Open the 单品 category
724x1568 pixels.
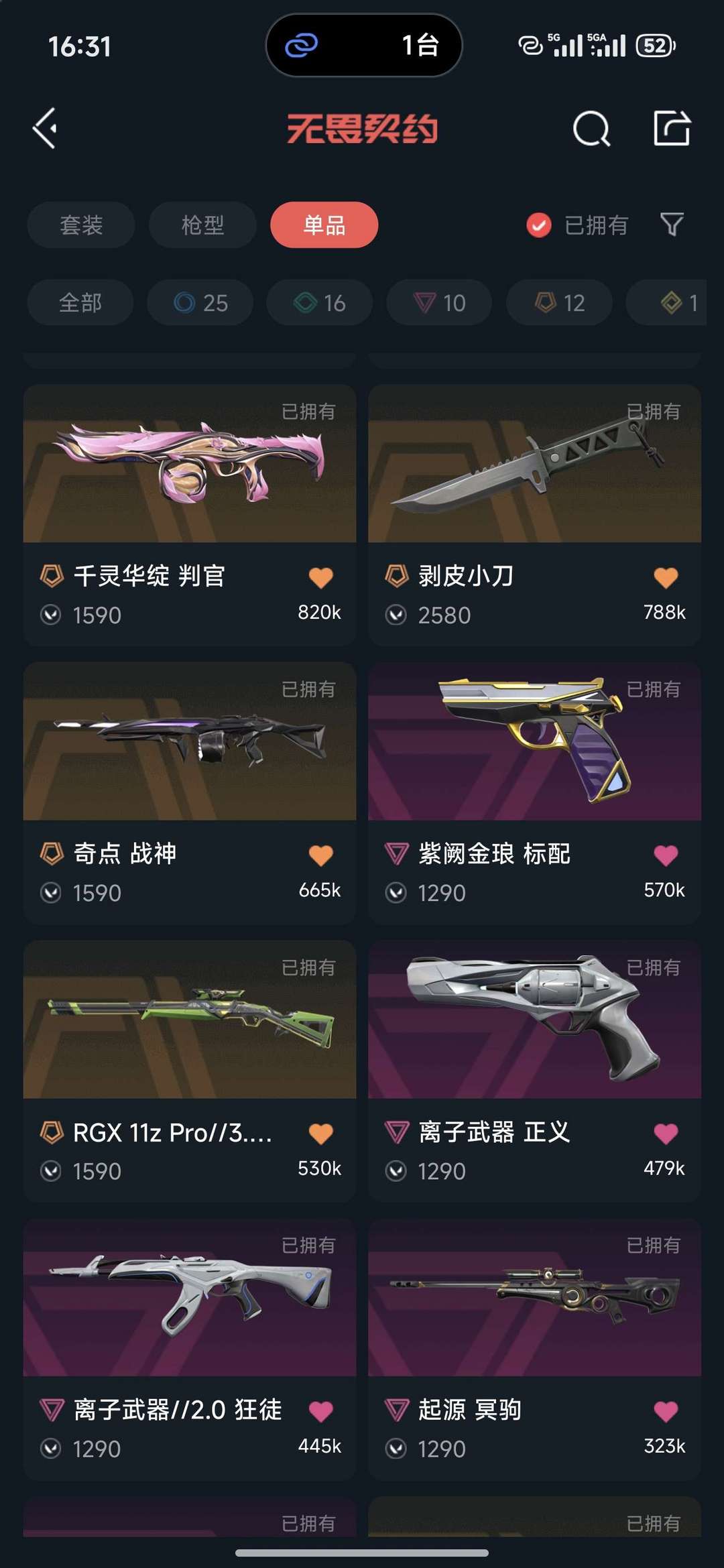324,225
